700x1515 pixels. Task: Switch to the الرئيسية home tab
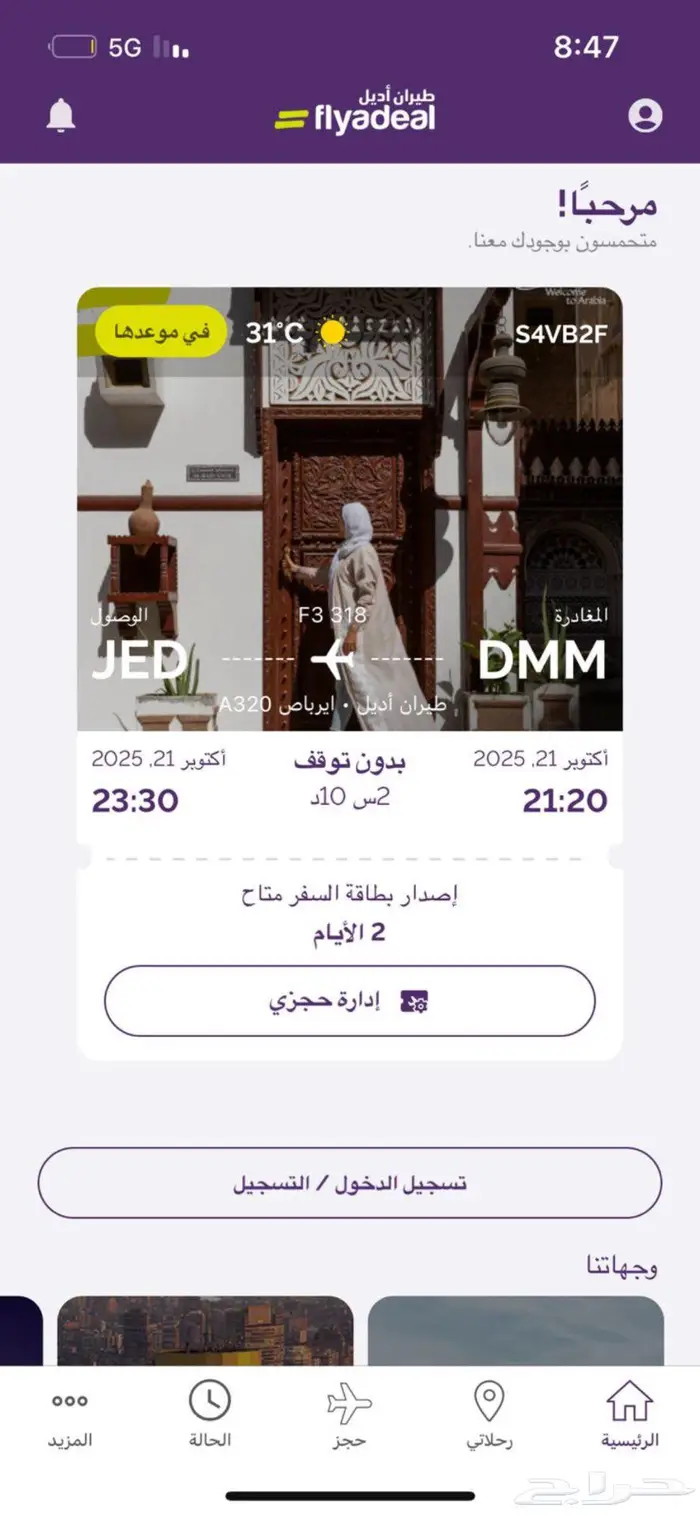click(x=630, y=1415)
